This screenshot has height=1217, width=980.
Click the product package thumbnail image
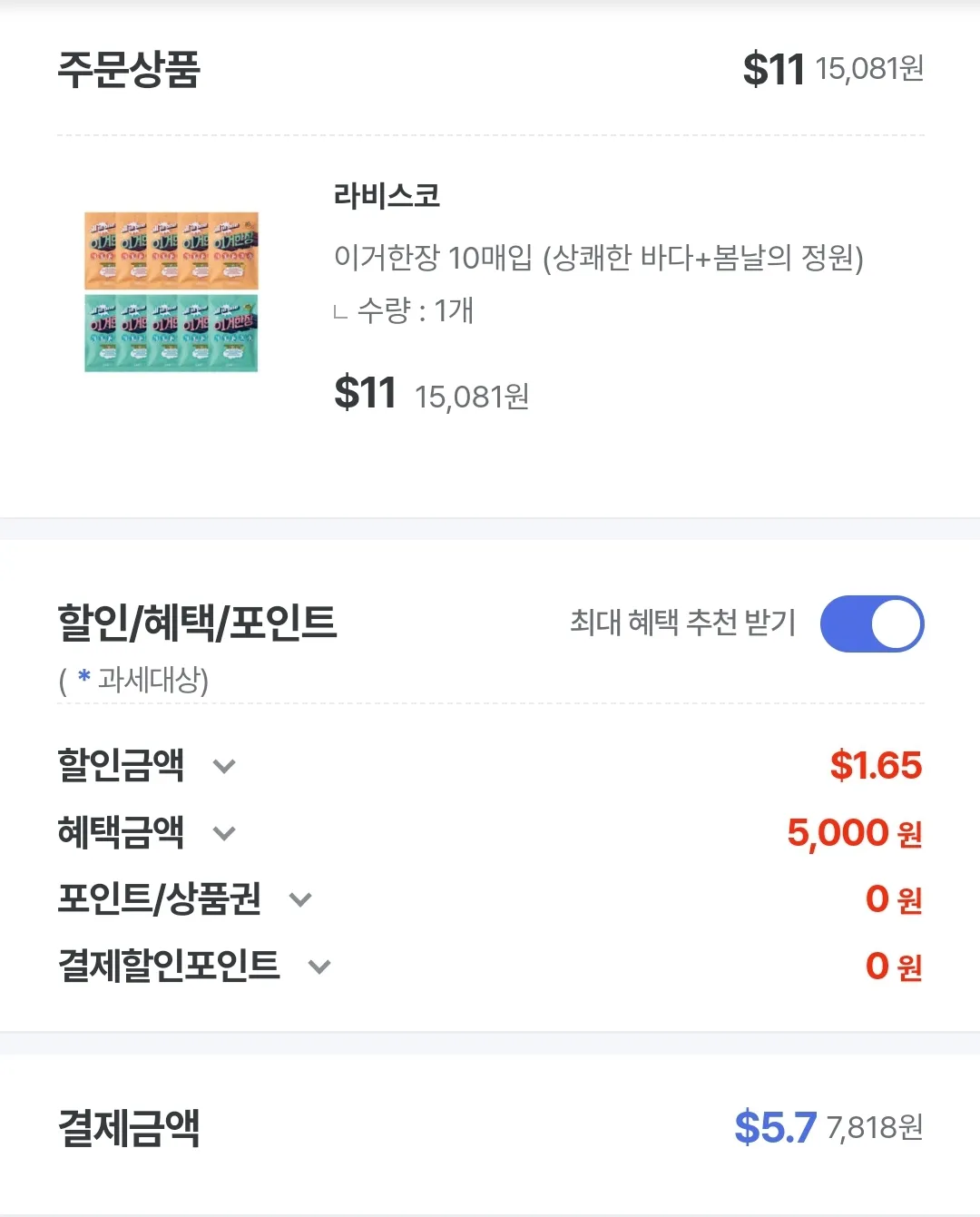point(171,292)
